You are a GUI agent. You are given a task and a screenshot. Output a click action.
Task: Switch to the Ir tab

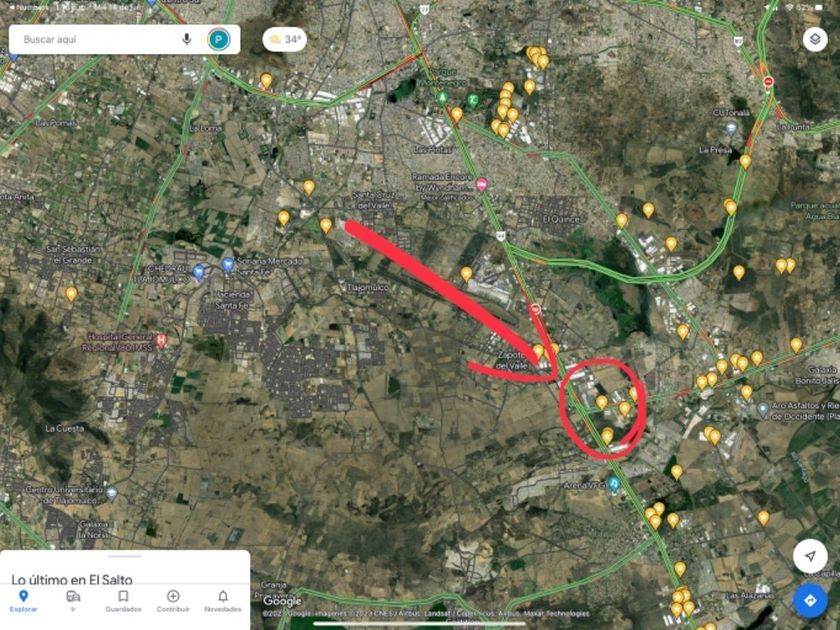(x=73, y=601)
